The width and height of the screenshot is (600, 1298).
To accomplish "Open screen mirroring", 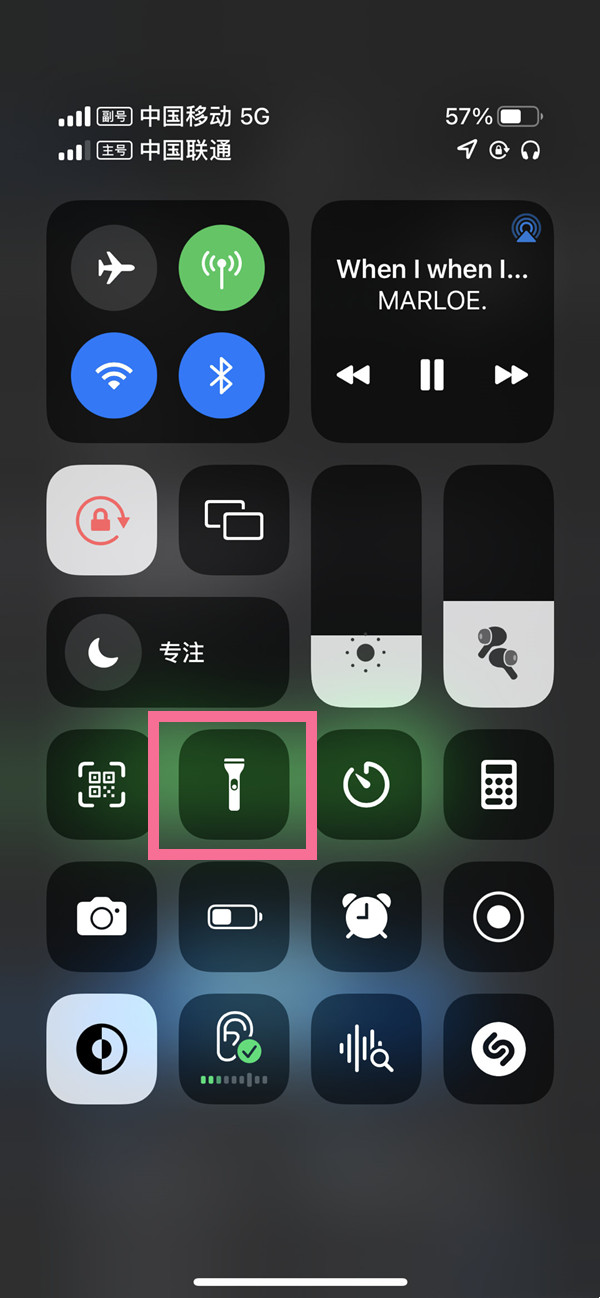I will pyautogui.click(x=234, y=520).
